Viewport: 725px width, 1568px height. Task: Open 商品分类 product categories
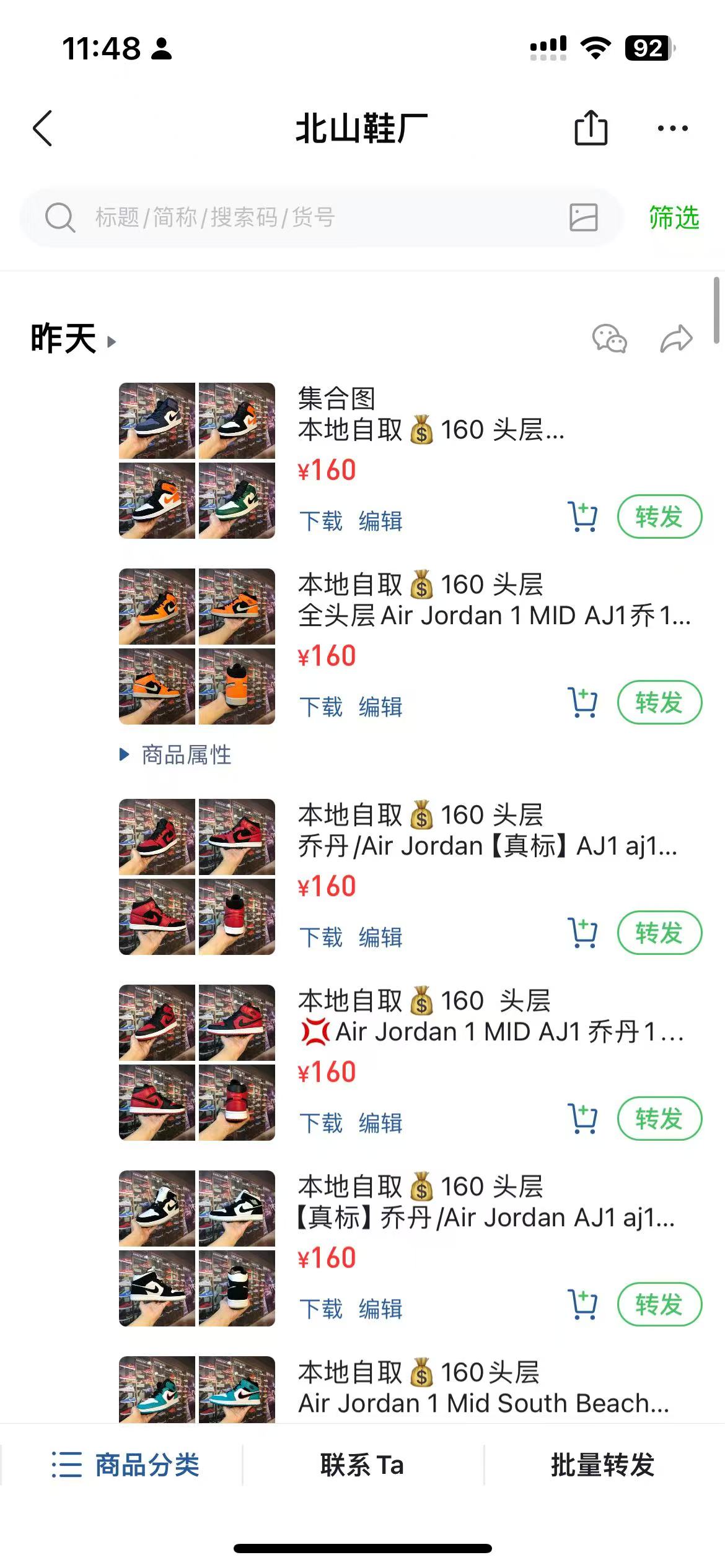click(125, 1465)
